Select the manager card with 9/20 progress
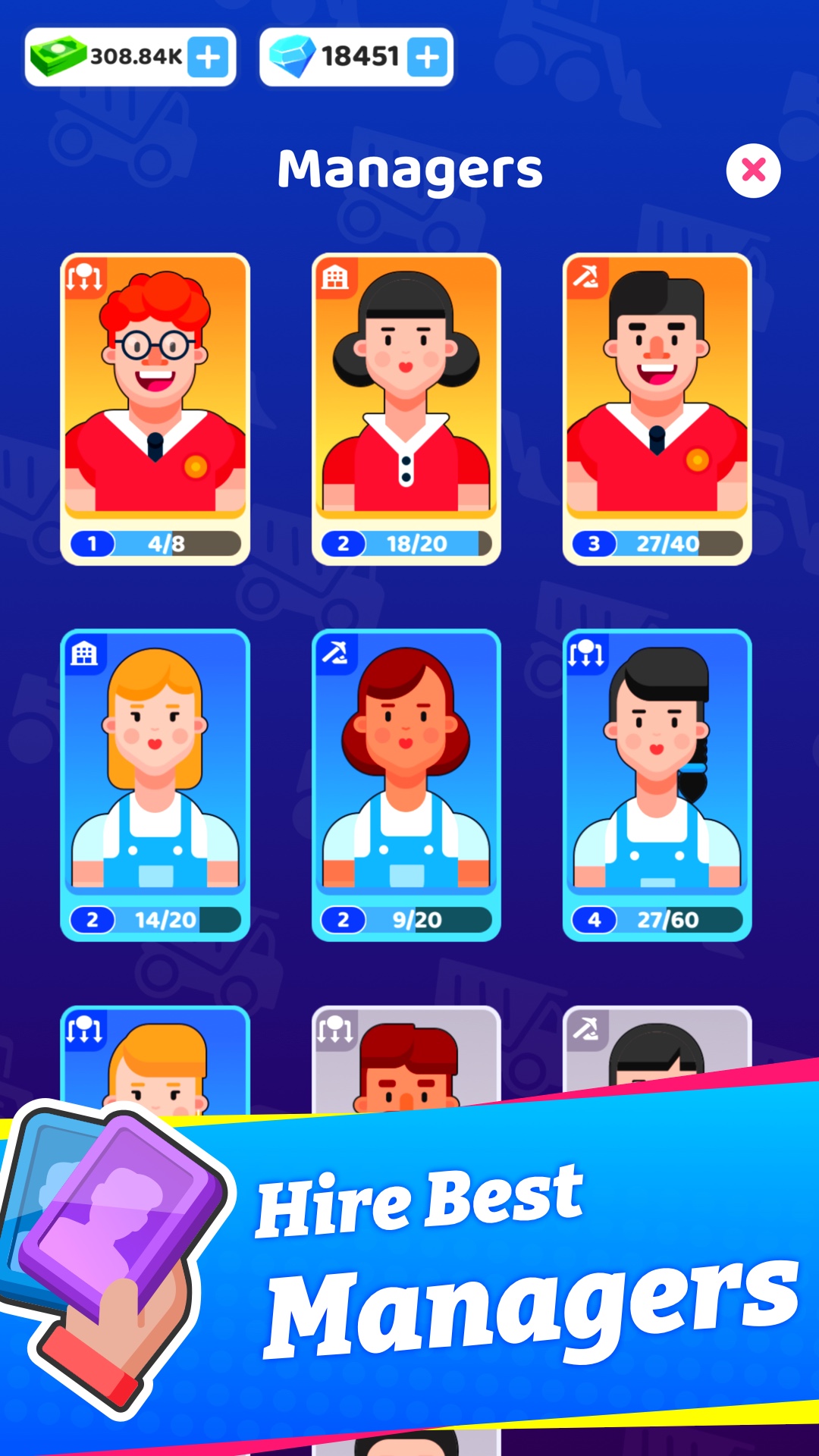The height and width of the screenshot is (1456, 819). tap(406, 785)
